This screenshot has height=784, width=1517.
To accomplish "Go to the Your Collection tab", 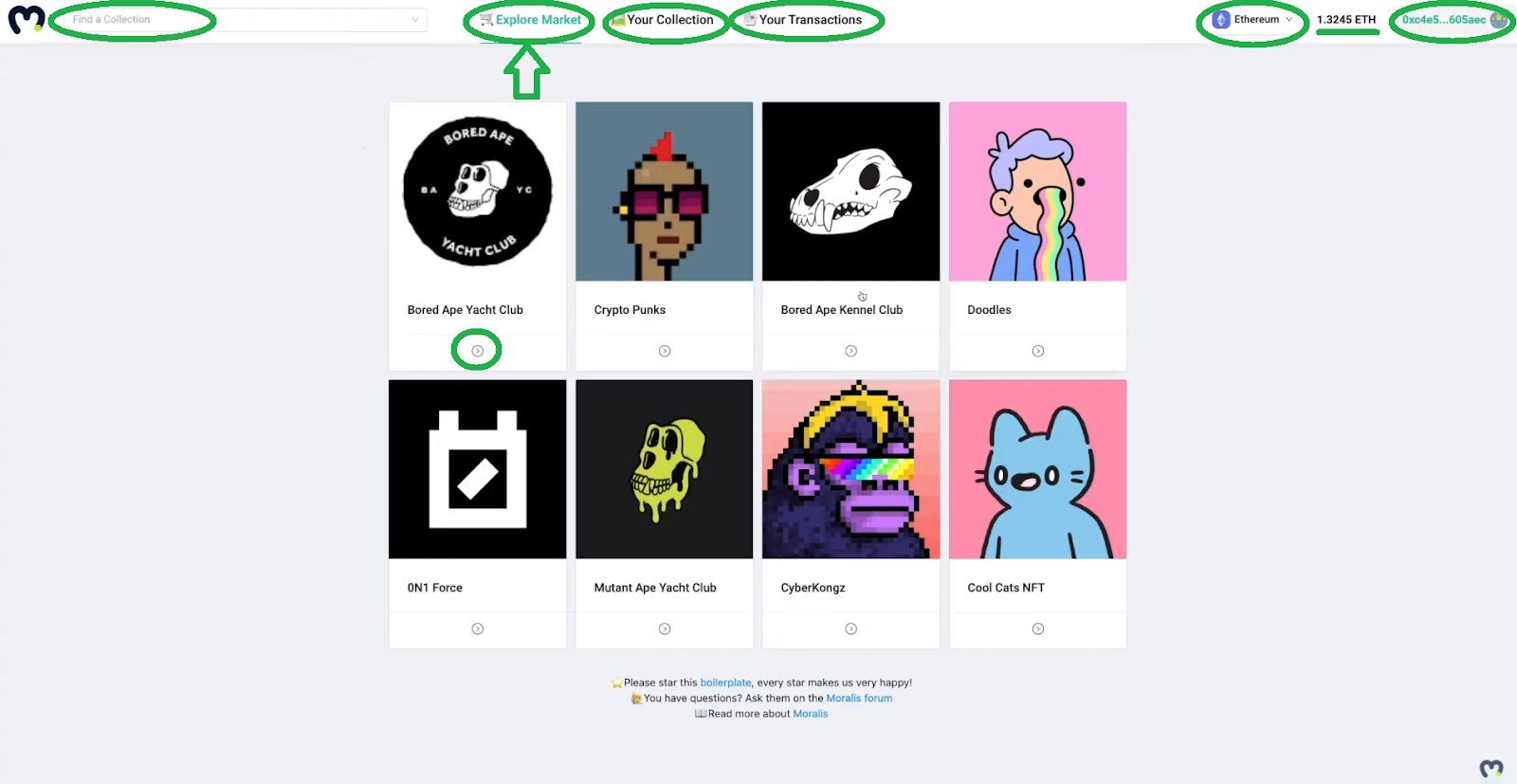I will (669, 20).
